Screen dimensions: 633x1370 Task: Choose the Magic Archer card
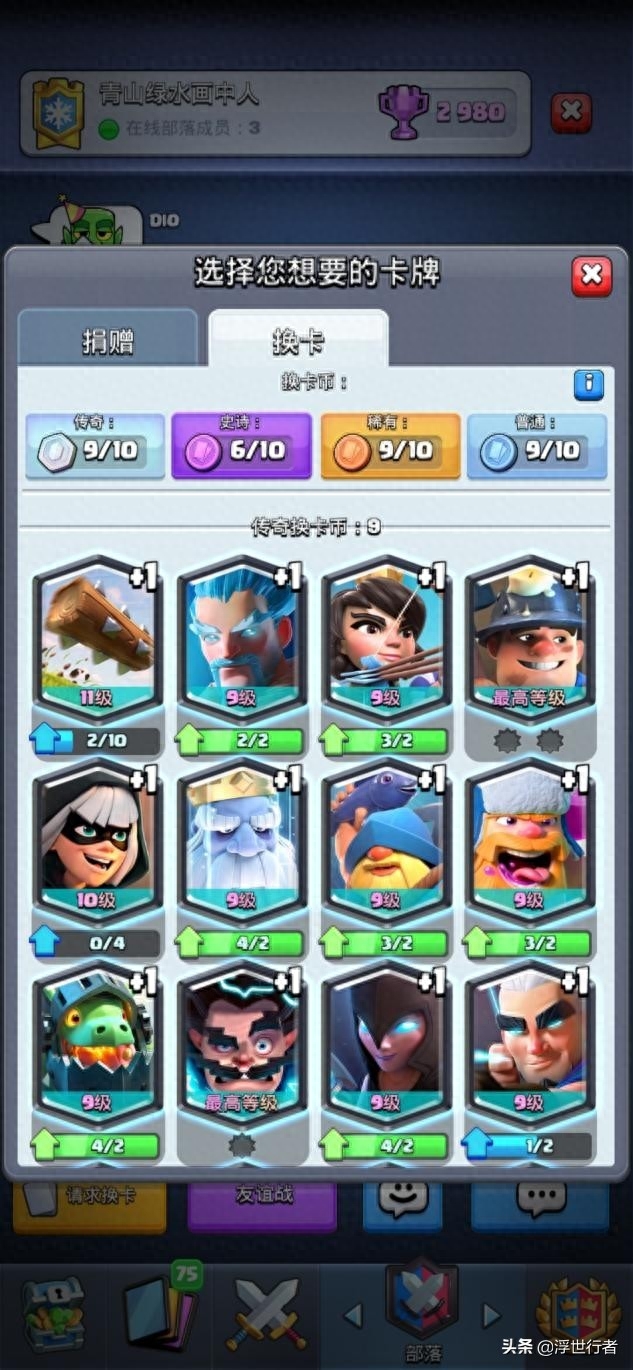tap(531, 1042)
